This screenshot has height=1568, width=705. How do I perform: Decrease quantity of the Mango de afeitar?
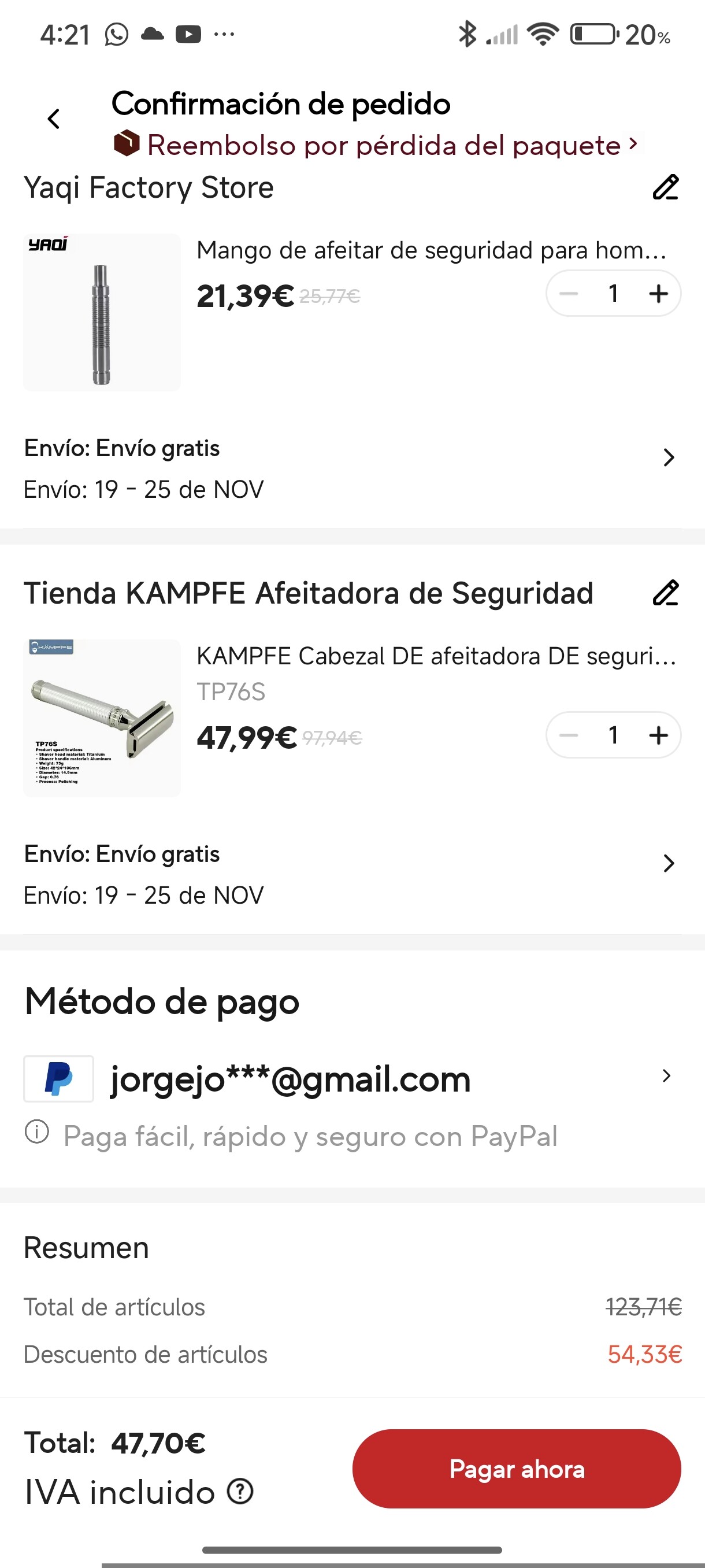pos(569,294)
